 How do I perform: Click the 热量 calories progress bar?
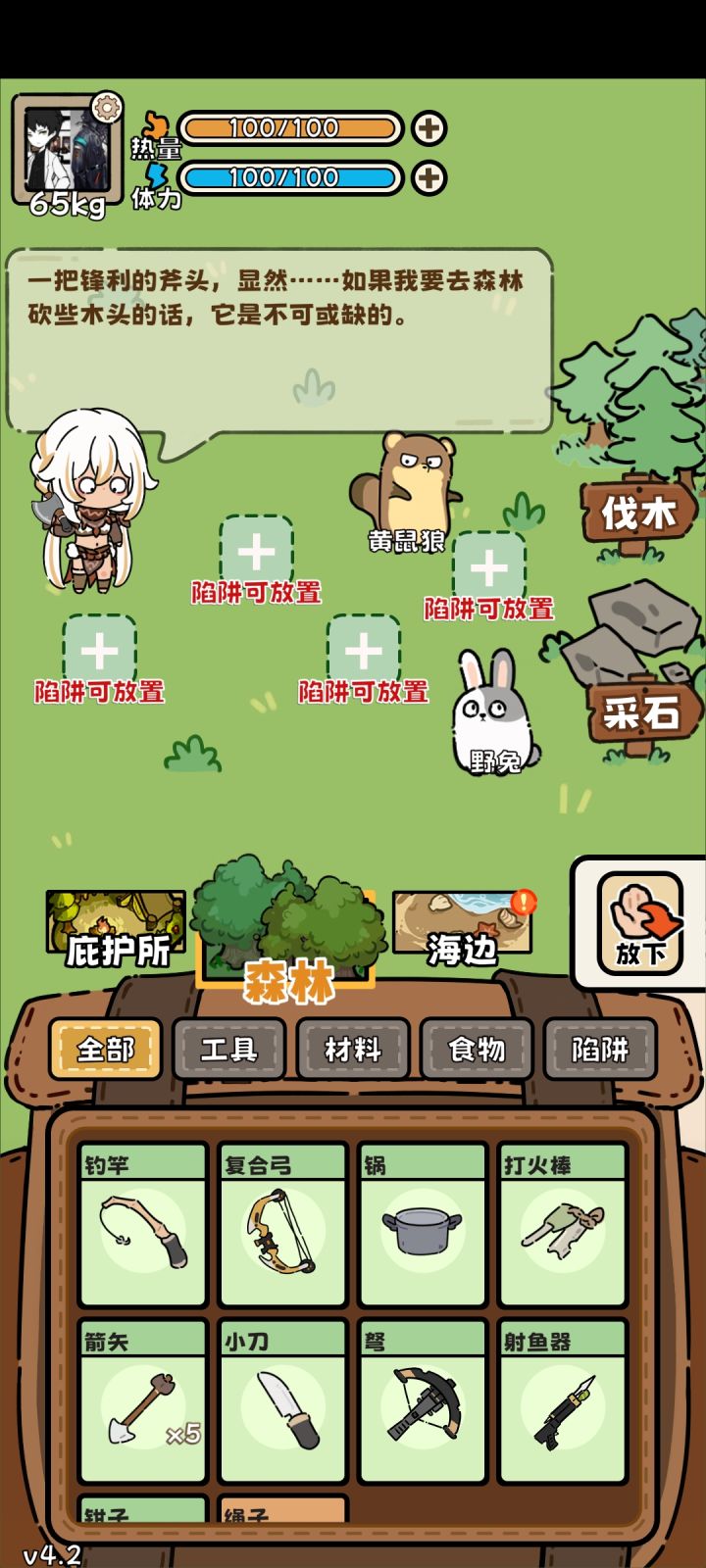291,127
